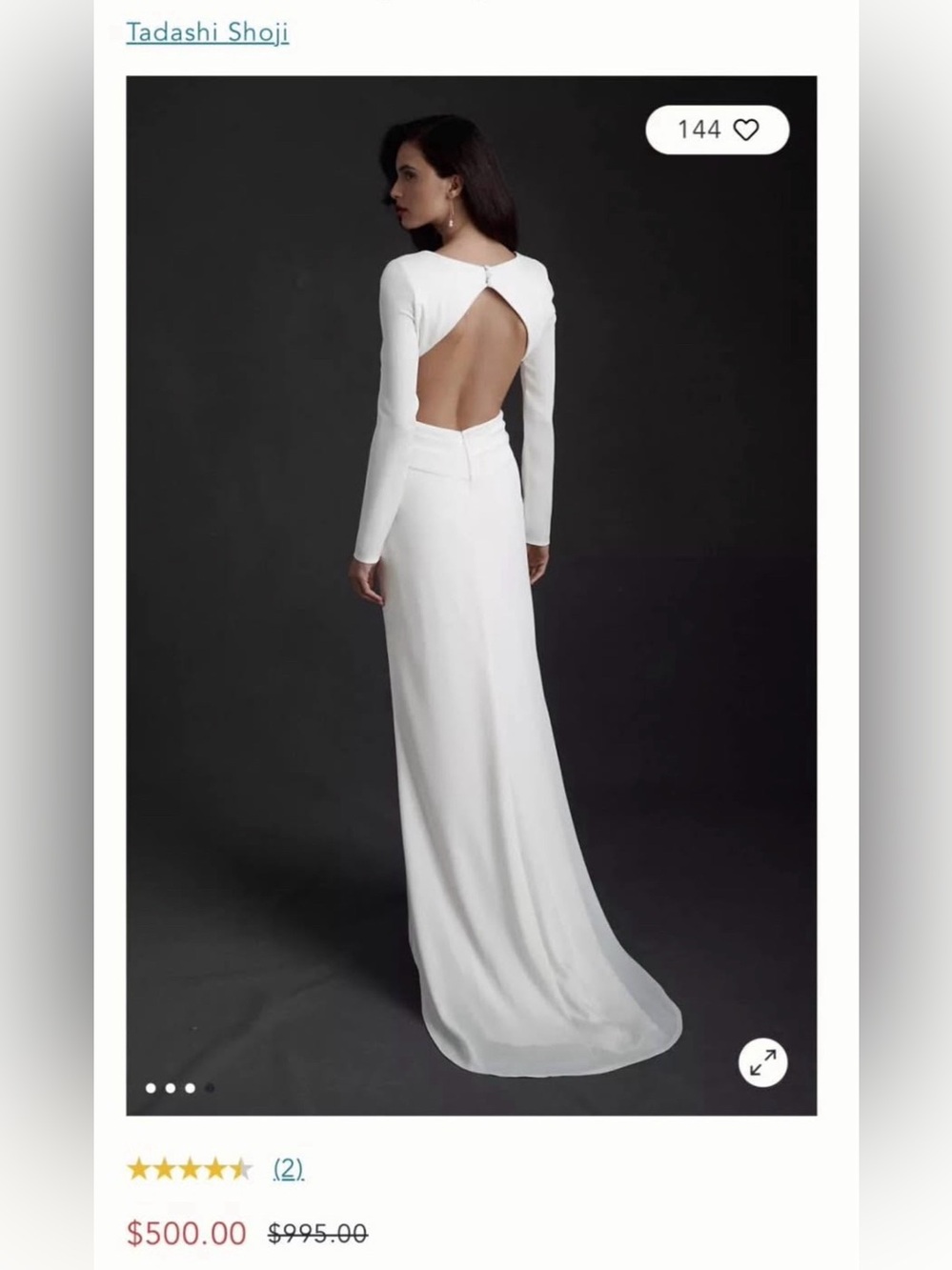
Task: Click the strikethrough $995.00 original price
Action: click(316, 1234)
